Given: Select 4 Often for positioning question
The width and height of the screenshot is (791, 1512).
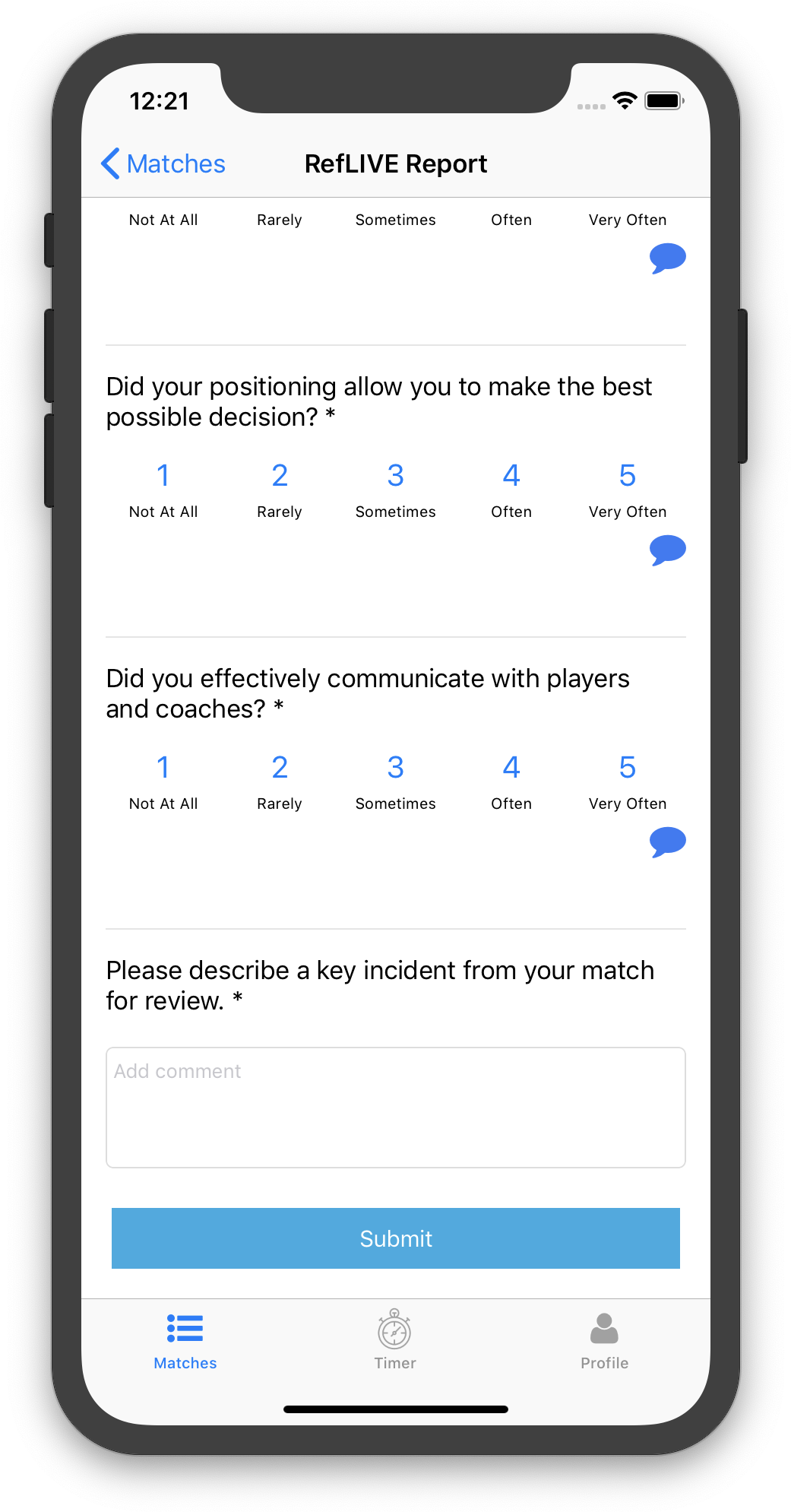Looking at the screenshot, I should click(x=511, y=490).
